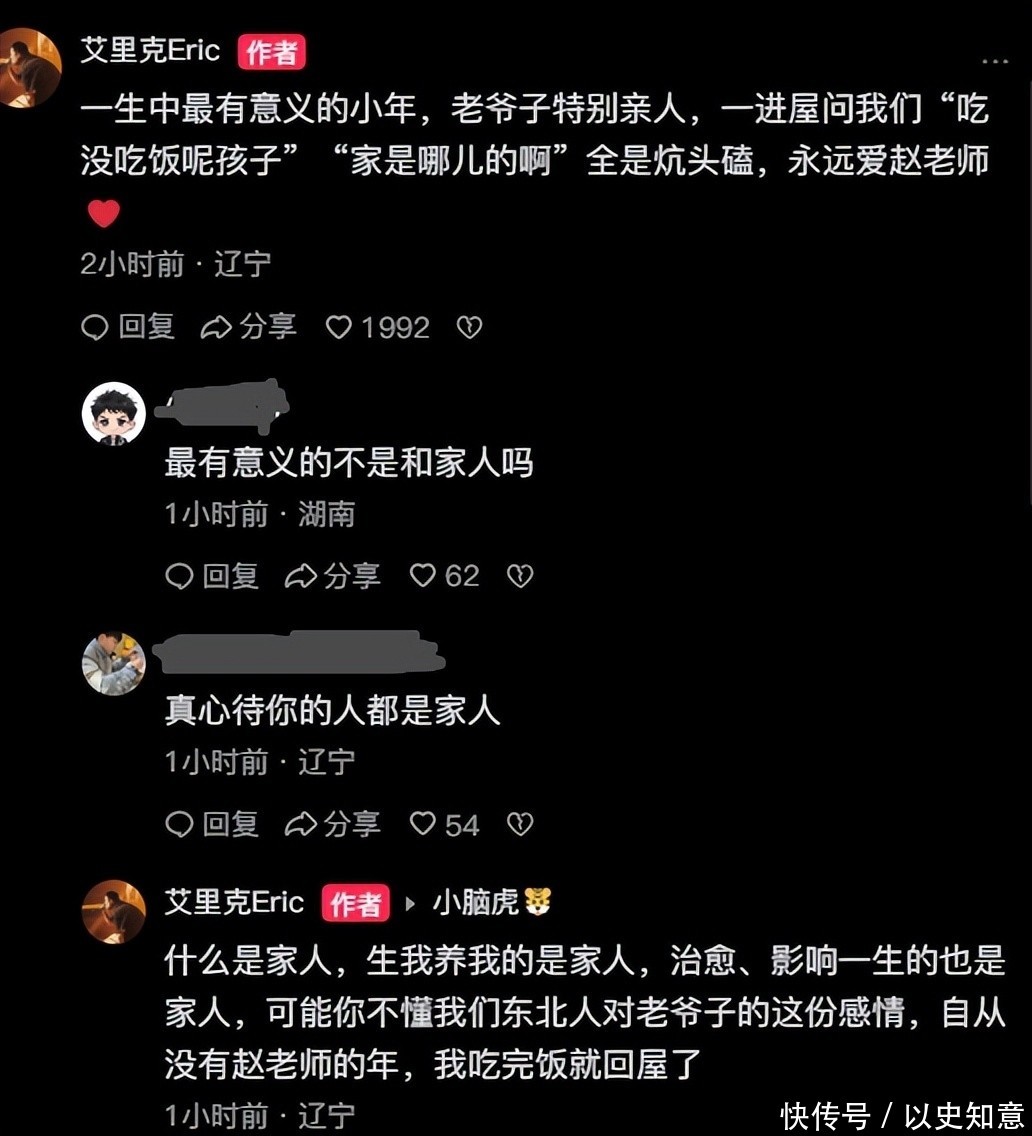Open 艾里克Eric's avatar at the top

[x=30, y=68]
